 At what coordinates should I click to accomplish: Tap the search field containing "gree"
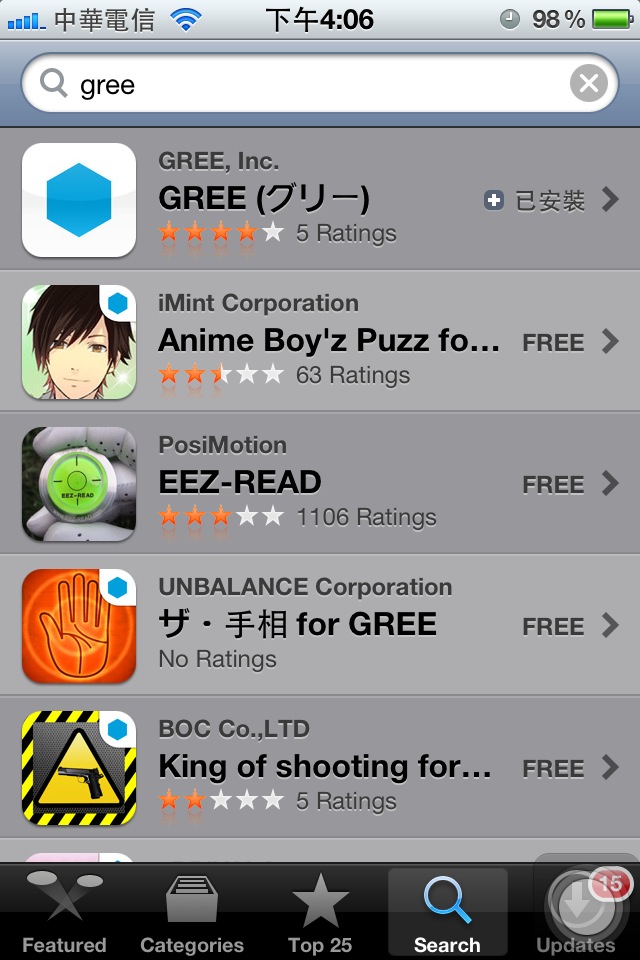[300, 84]
